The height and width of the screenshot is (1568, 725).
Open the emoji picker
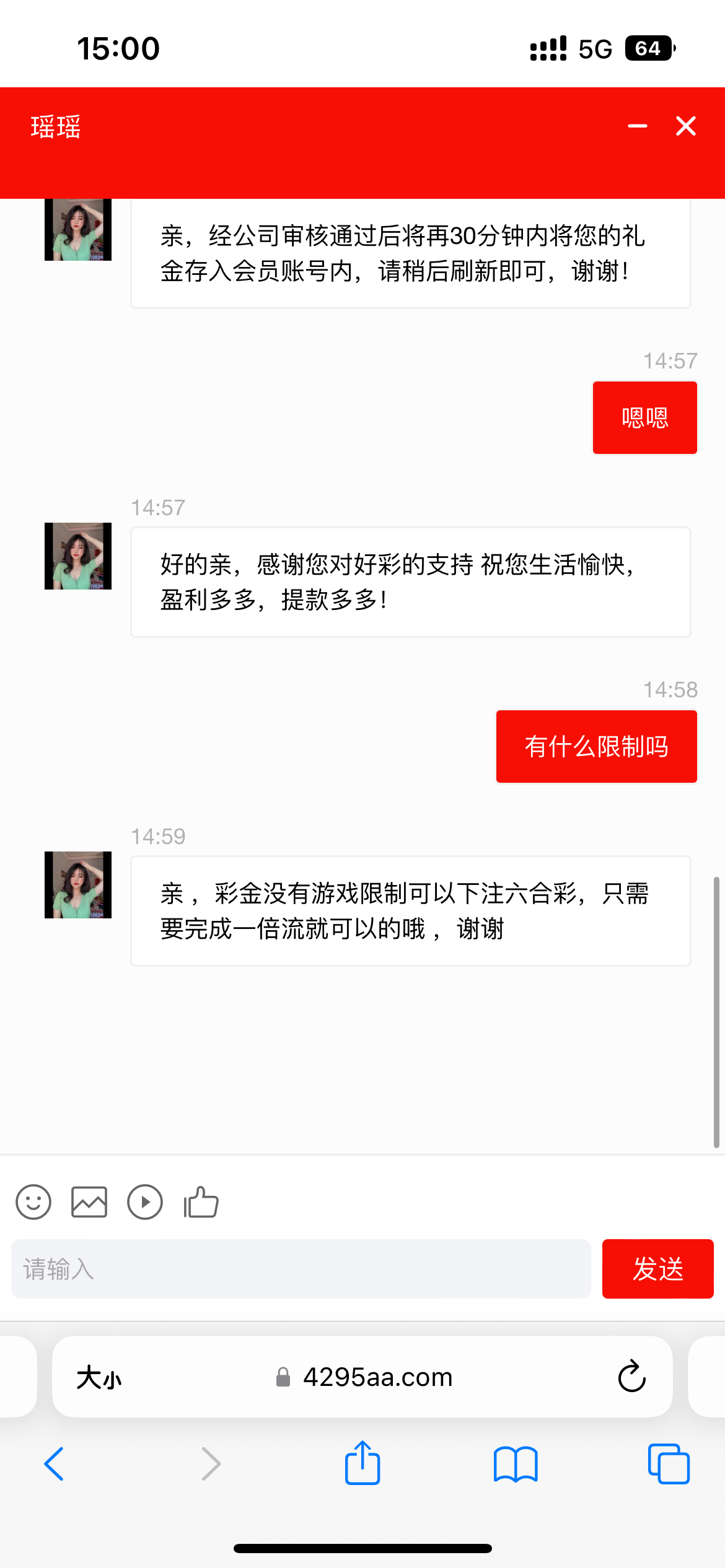pos(33,1202)
